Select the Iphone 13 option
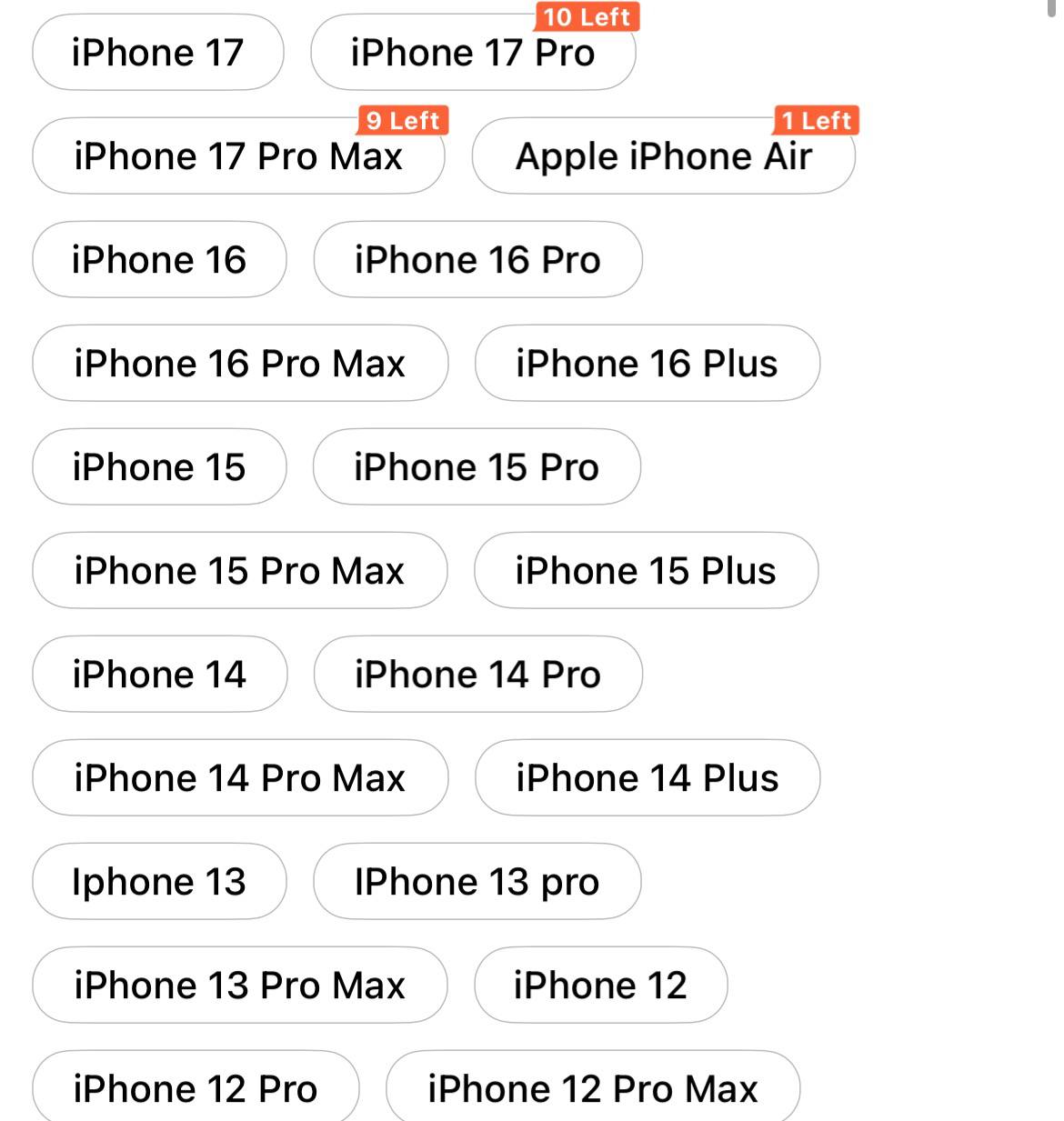 click(159, 882)
